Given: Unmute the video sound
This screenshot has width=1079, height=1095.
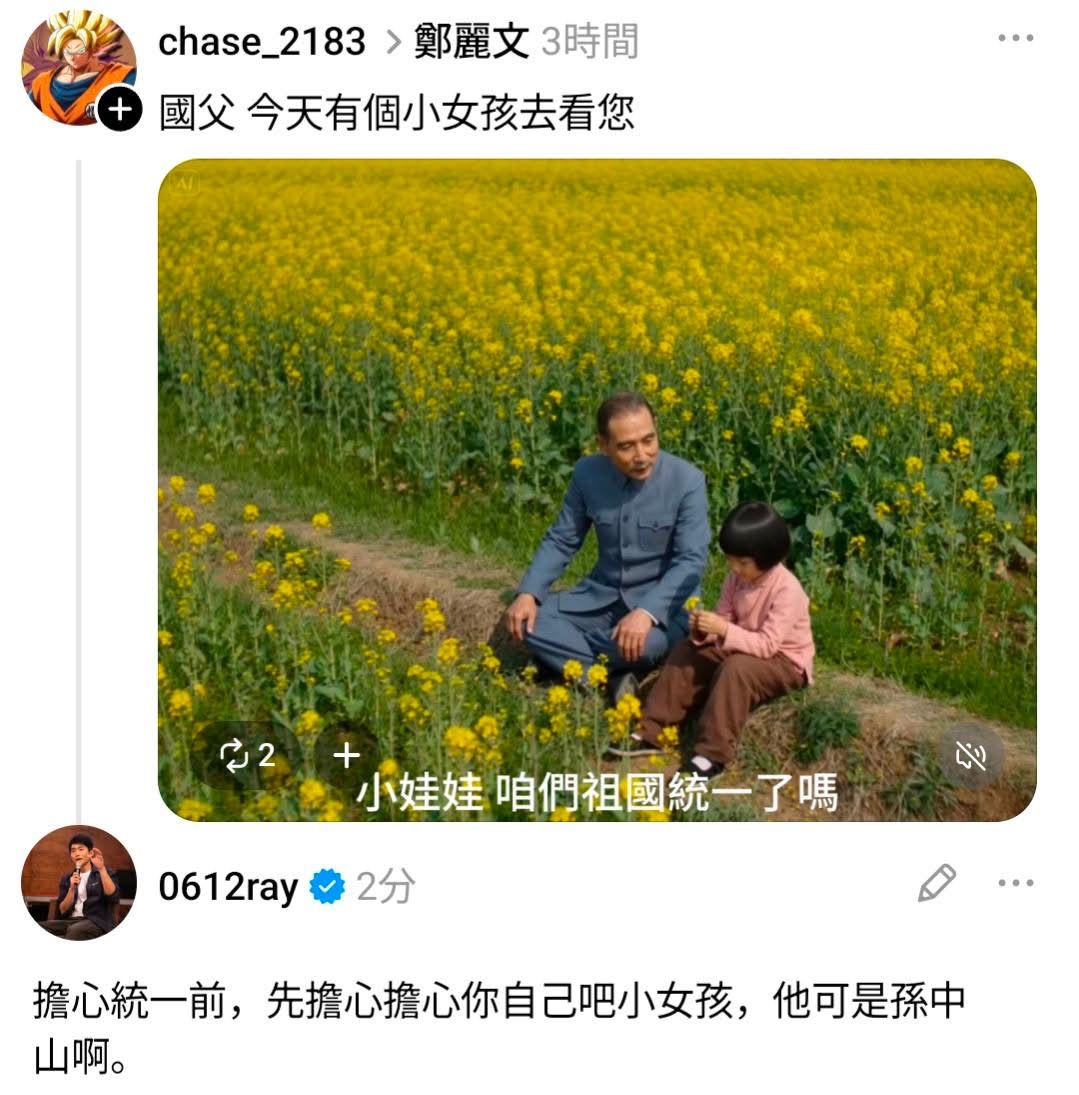Looking at the screenshot, I should 971,756.
